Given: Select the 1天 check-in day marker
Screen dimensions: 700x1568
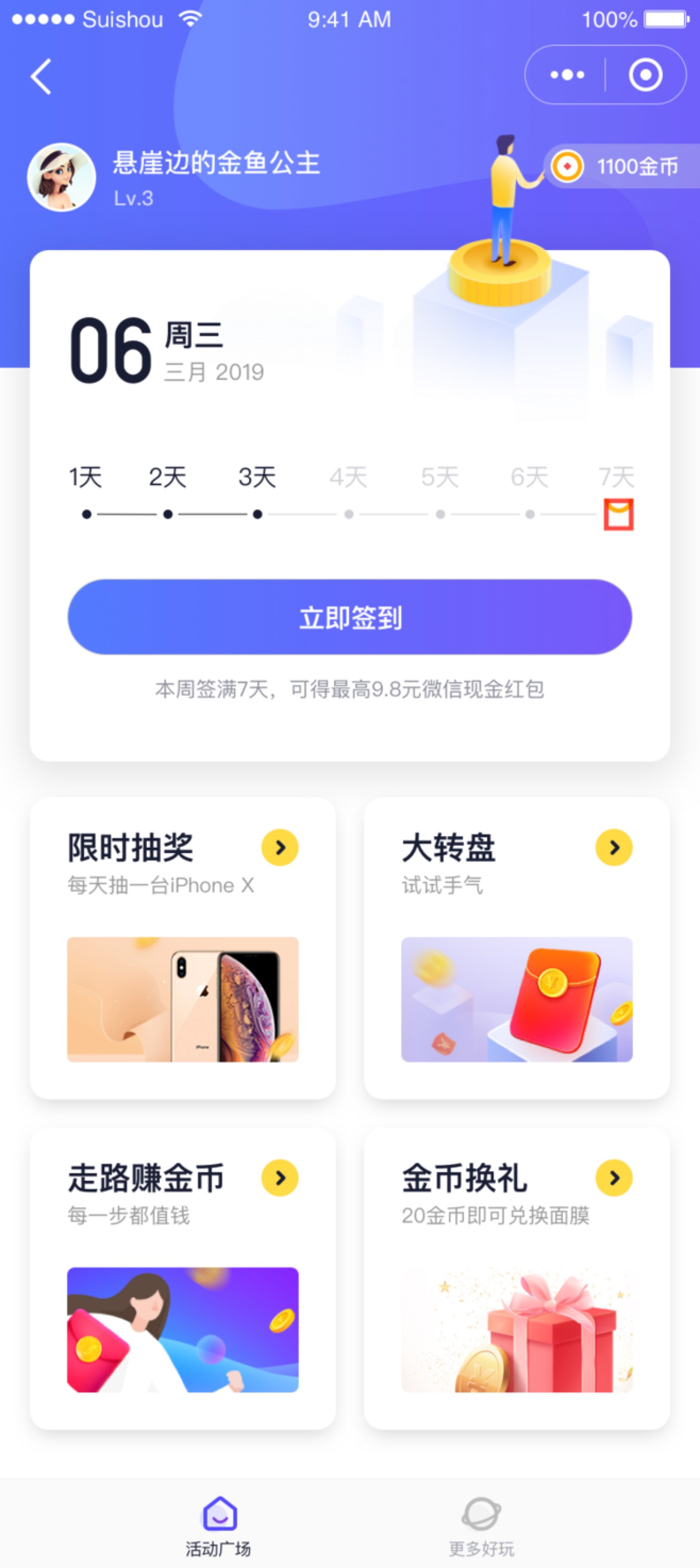Looking at the screenshot, I should pos(86,513).
